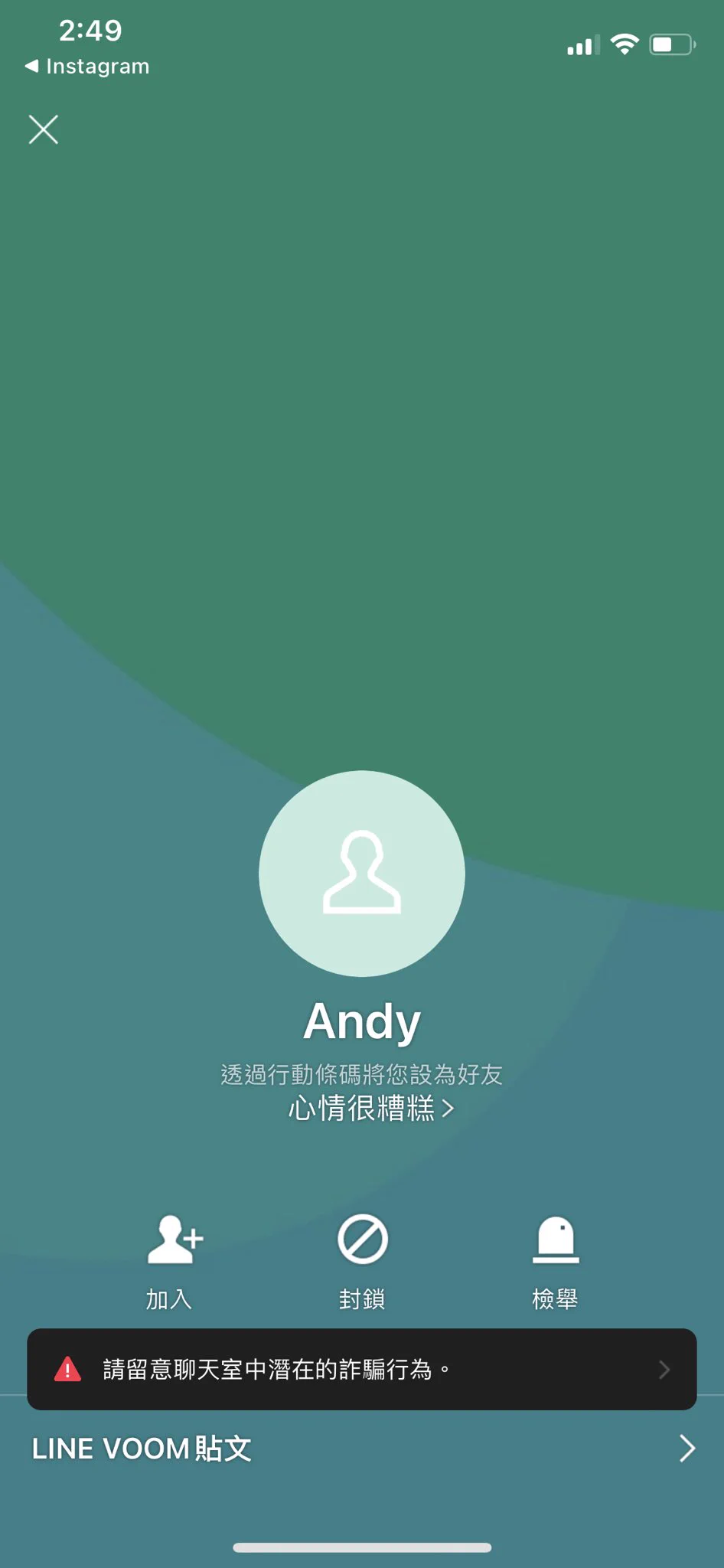Close Andy's profile screen
The height and width of the screenshot is (1568, 724).
tap(44, 129)
